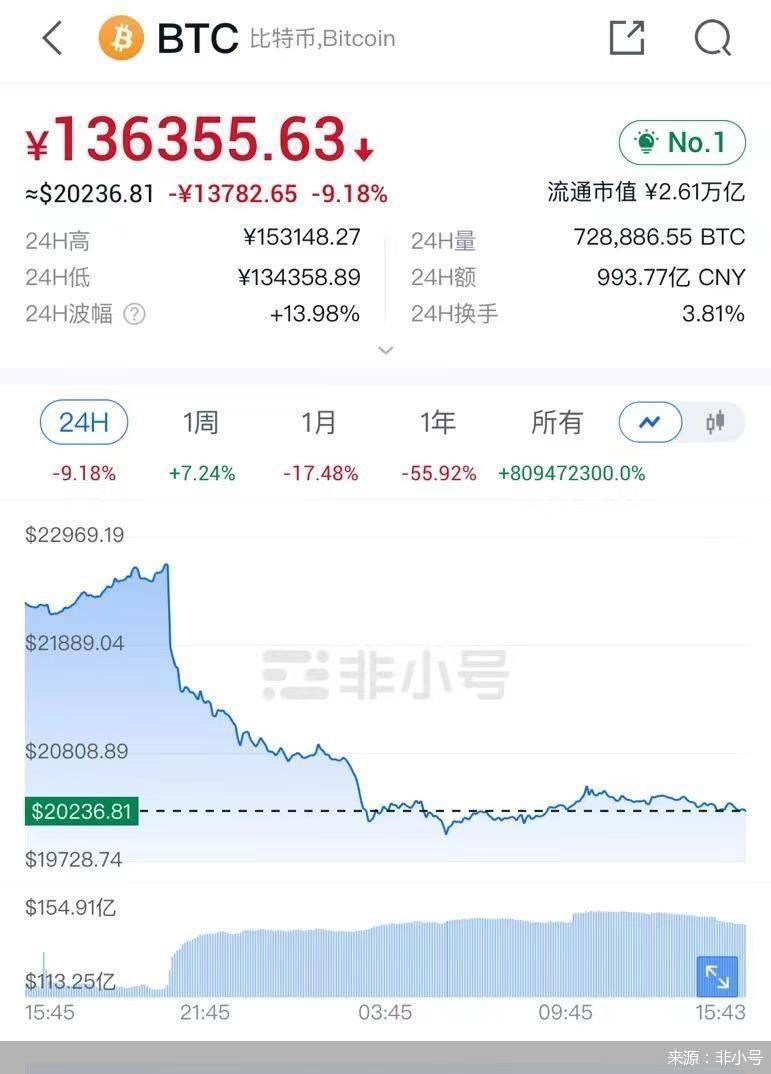
Task: Click the BTC bitcoin logo icon
Action: 120,38
